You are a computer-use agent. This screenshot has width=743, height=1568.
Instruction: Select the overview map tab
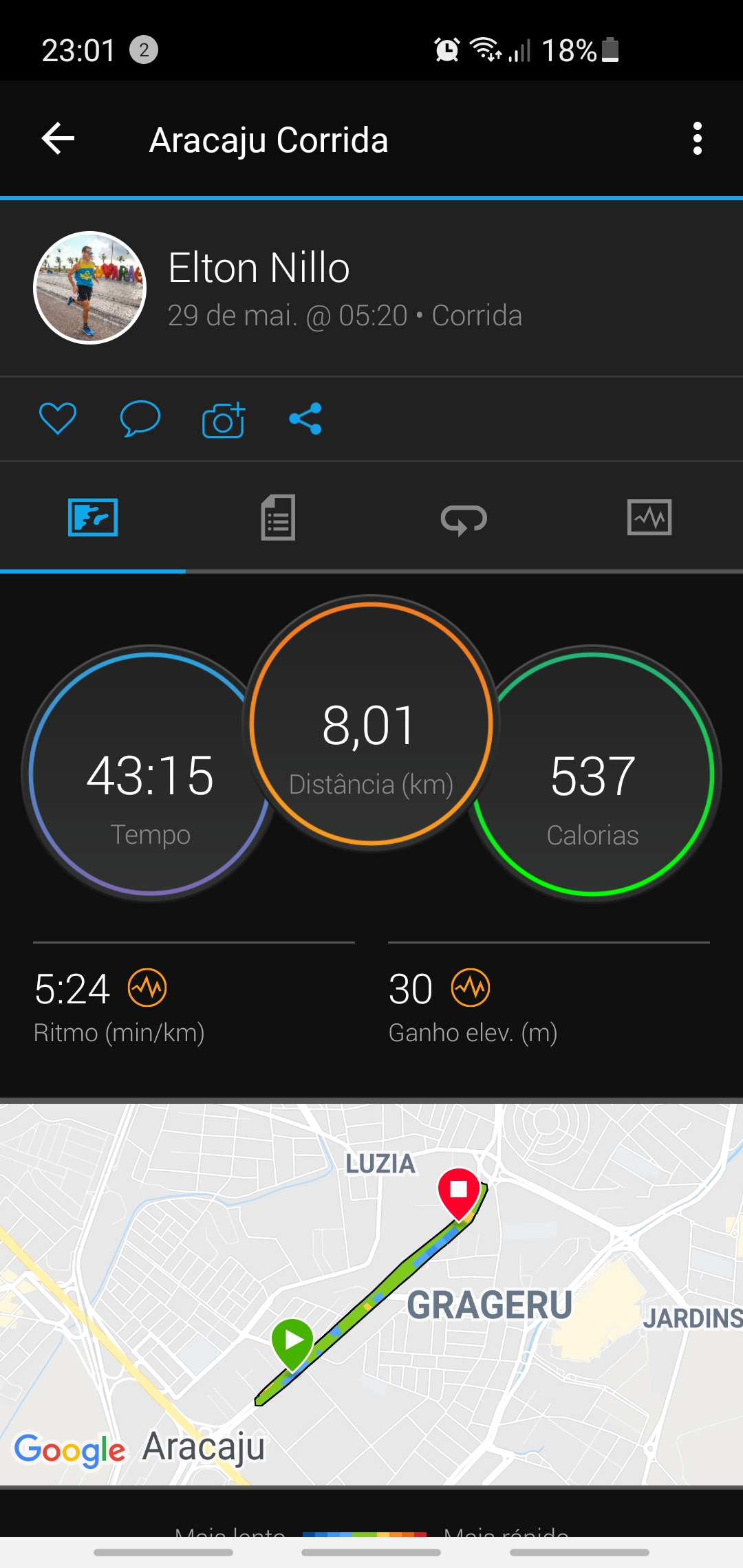coord(93,517)
